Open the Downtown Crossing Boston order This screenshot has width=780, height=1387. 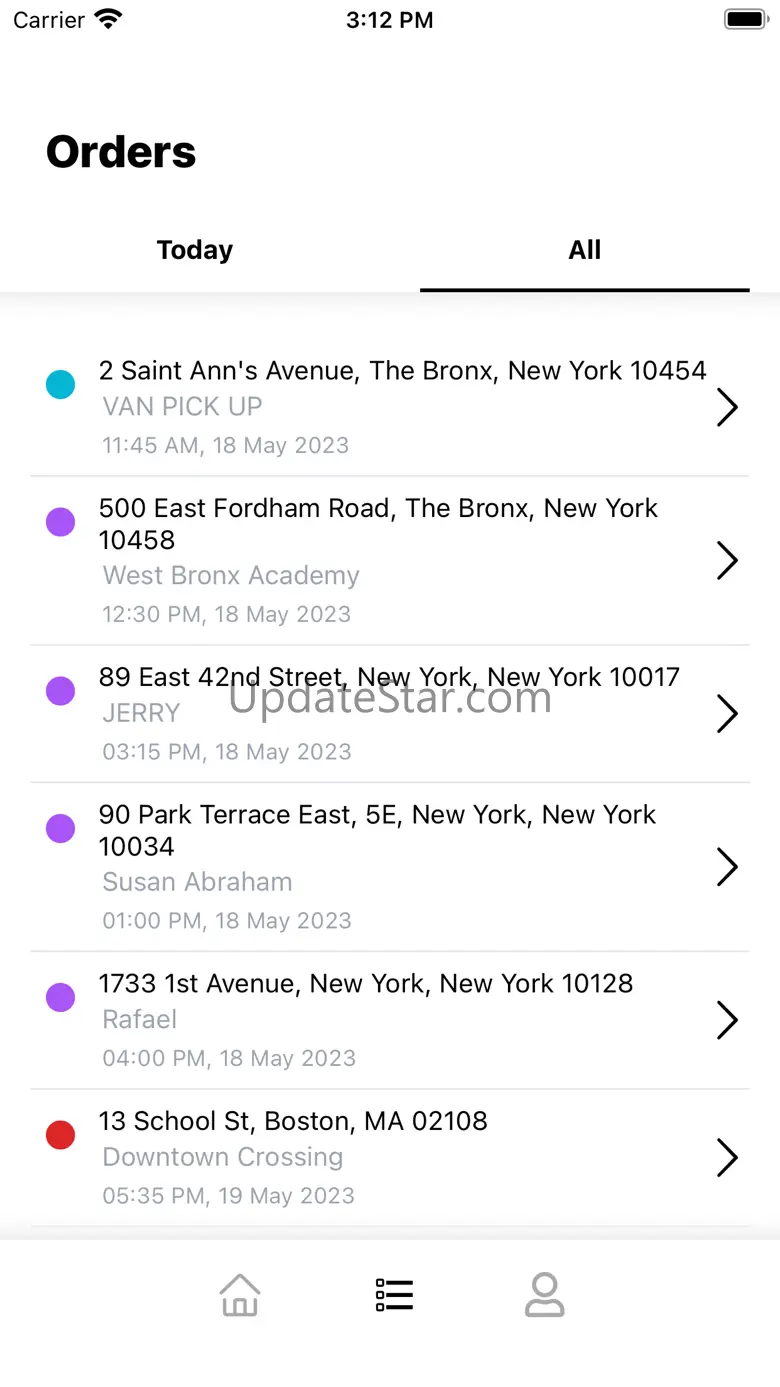point(390,1157)
